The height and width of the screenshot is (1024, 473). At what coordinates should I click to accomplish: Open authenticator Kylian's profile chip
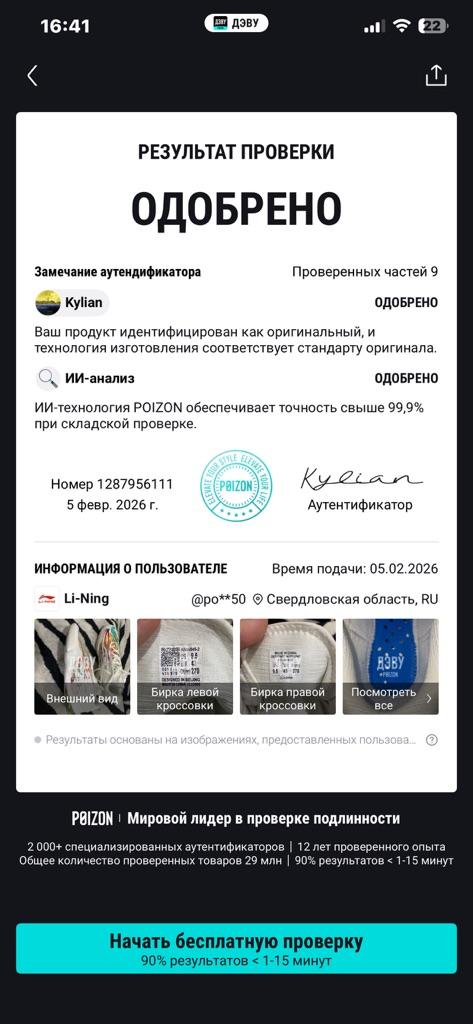(x=72, y=303)
